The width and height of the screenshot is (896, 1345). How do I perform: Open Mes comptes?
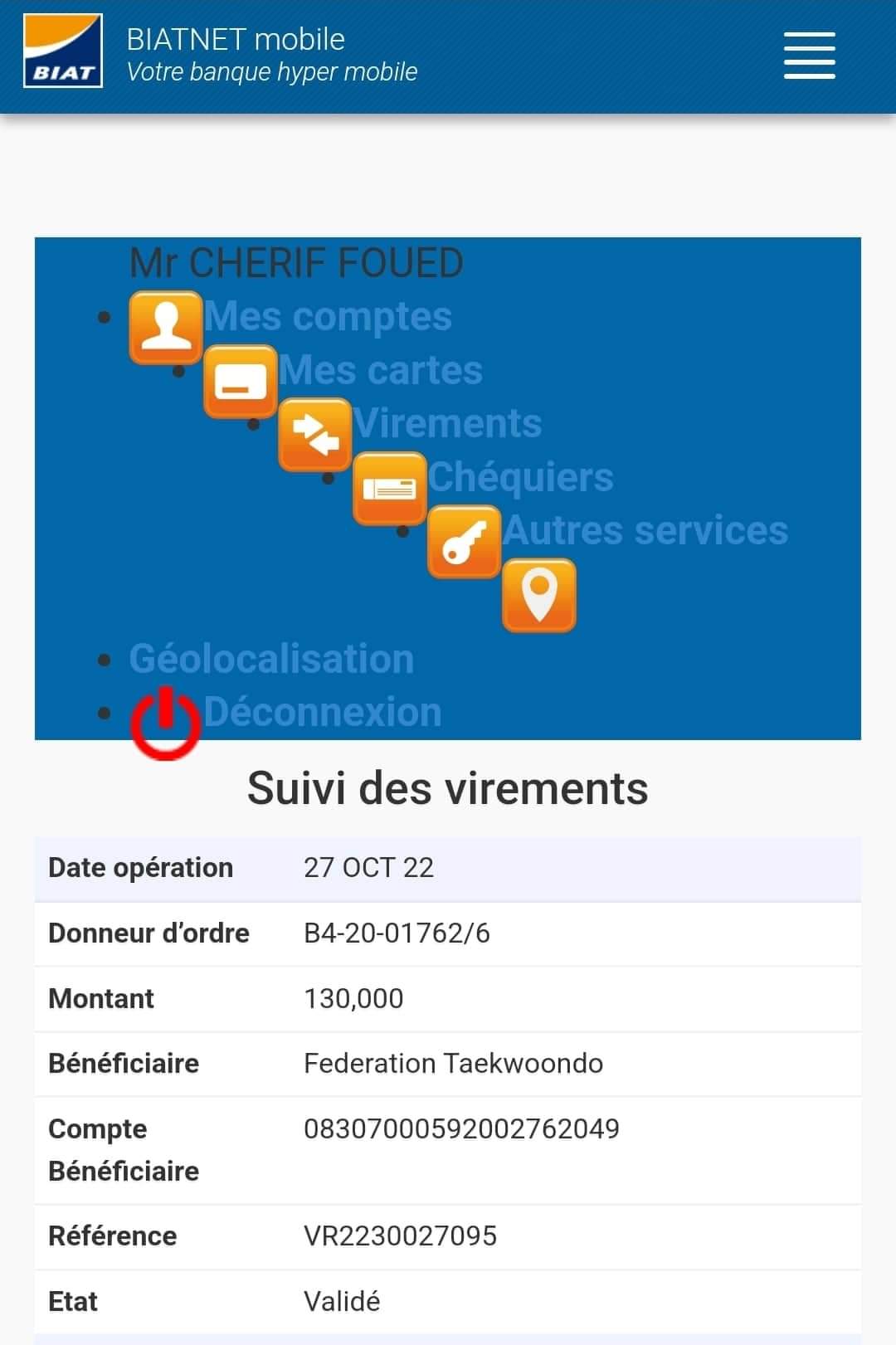(x=327, y=316)
